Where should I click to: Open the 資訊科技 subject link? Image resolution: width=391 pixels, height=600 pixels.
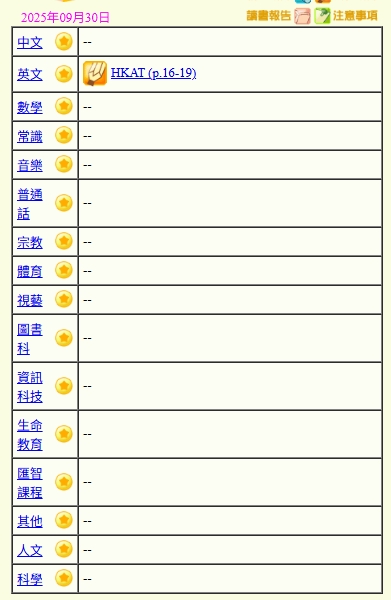coord(30,386)
